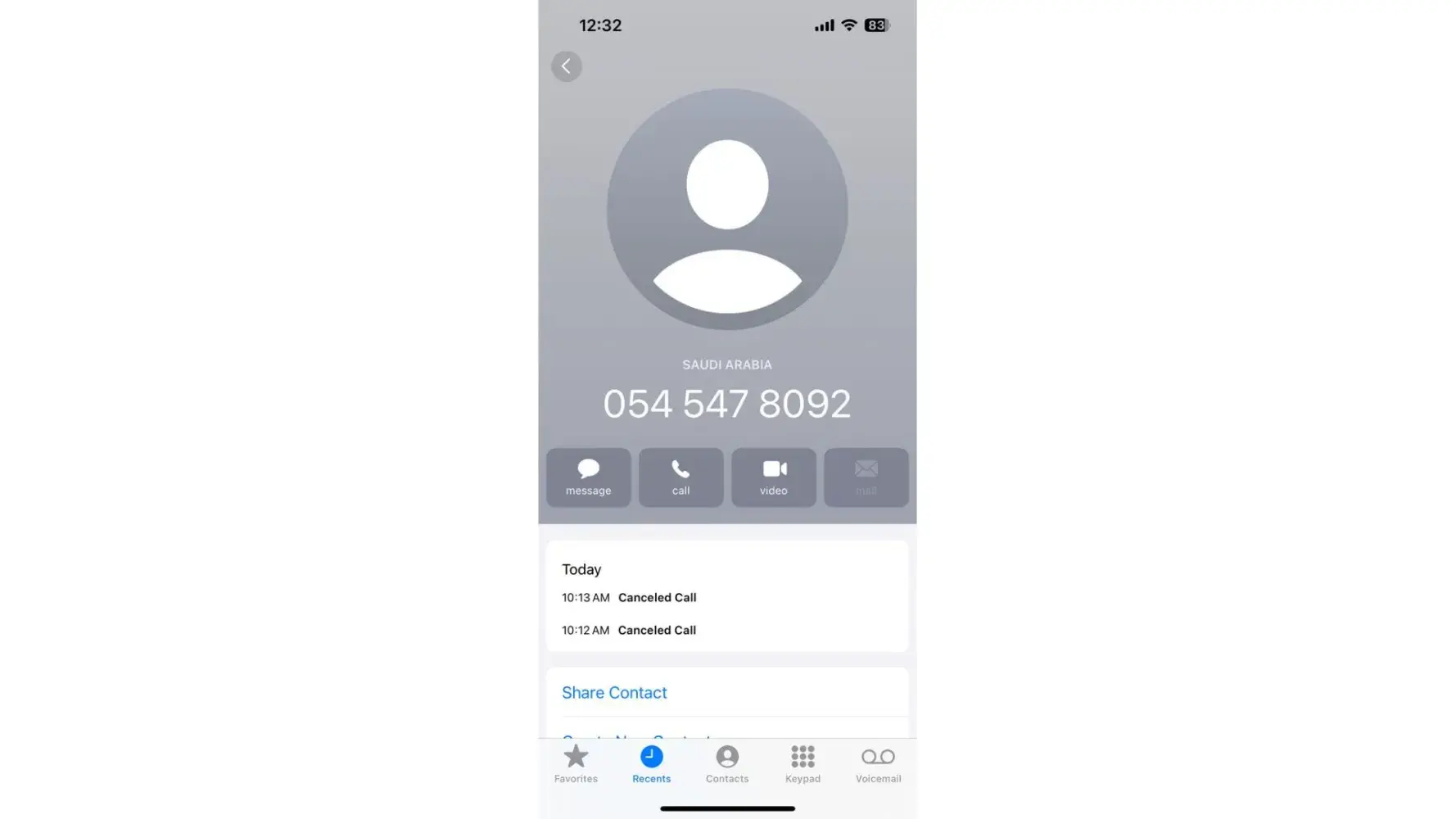Switch to the Recents tab
Screen dimensions: 1456x819
click(651, 764)
